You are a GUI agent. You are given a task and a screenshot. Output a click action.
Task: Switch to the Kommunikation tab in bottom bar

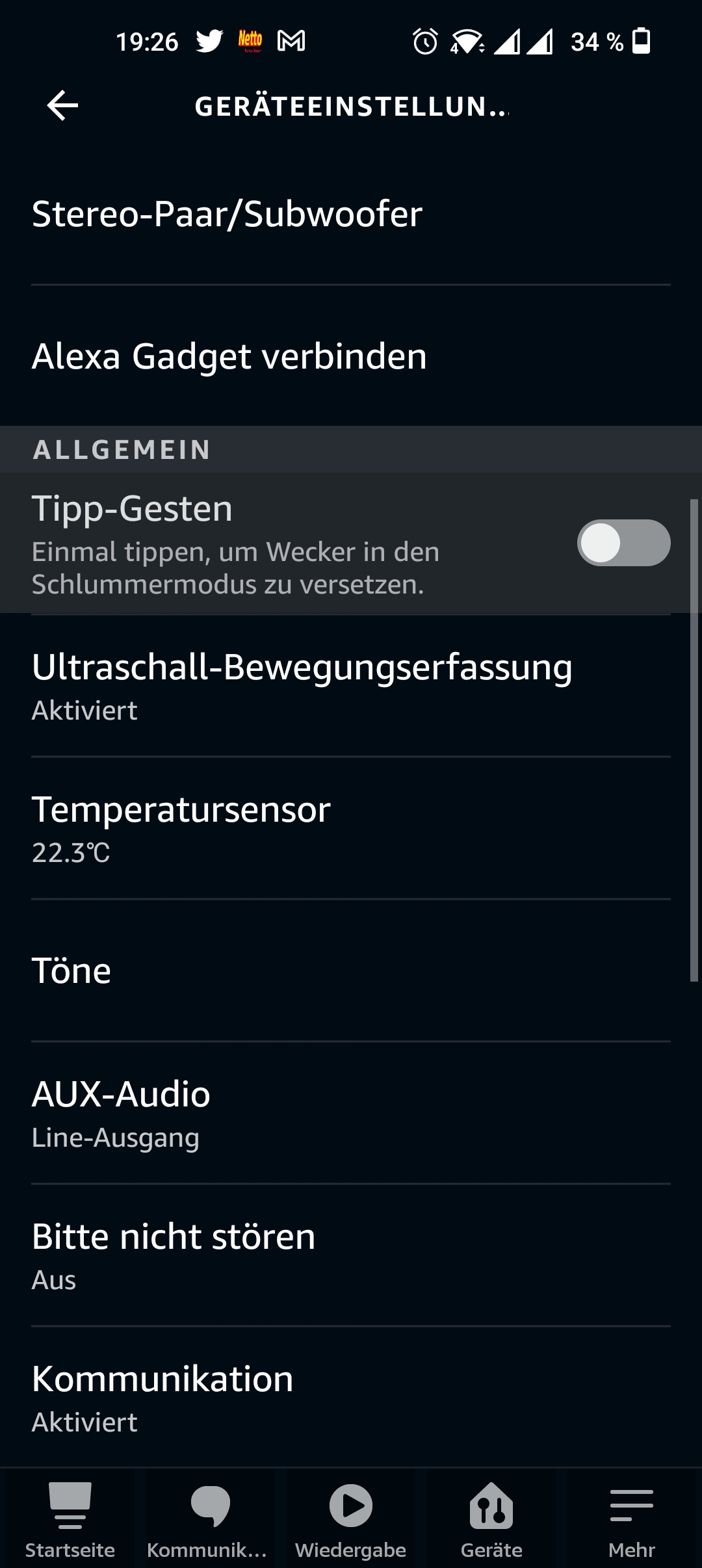(209, 1519)
